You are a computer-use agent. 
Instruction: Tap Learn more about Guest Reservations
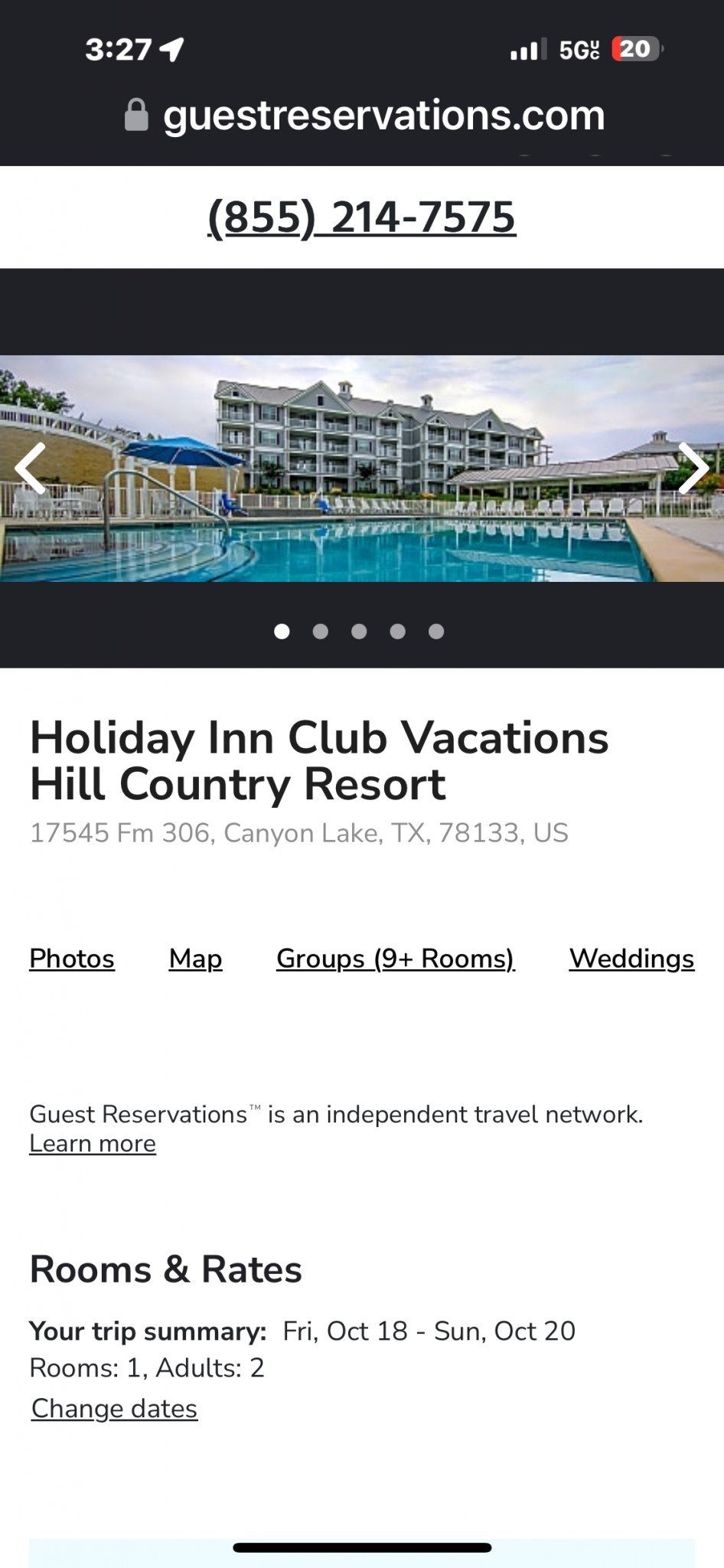(93, 1144)
